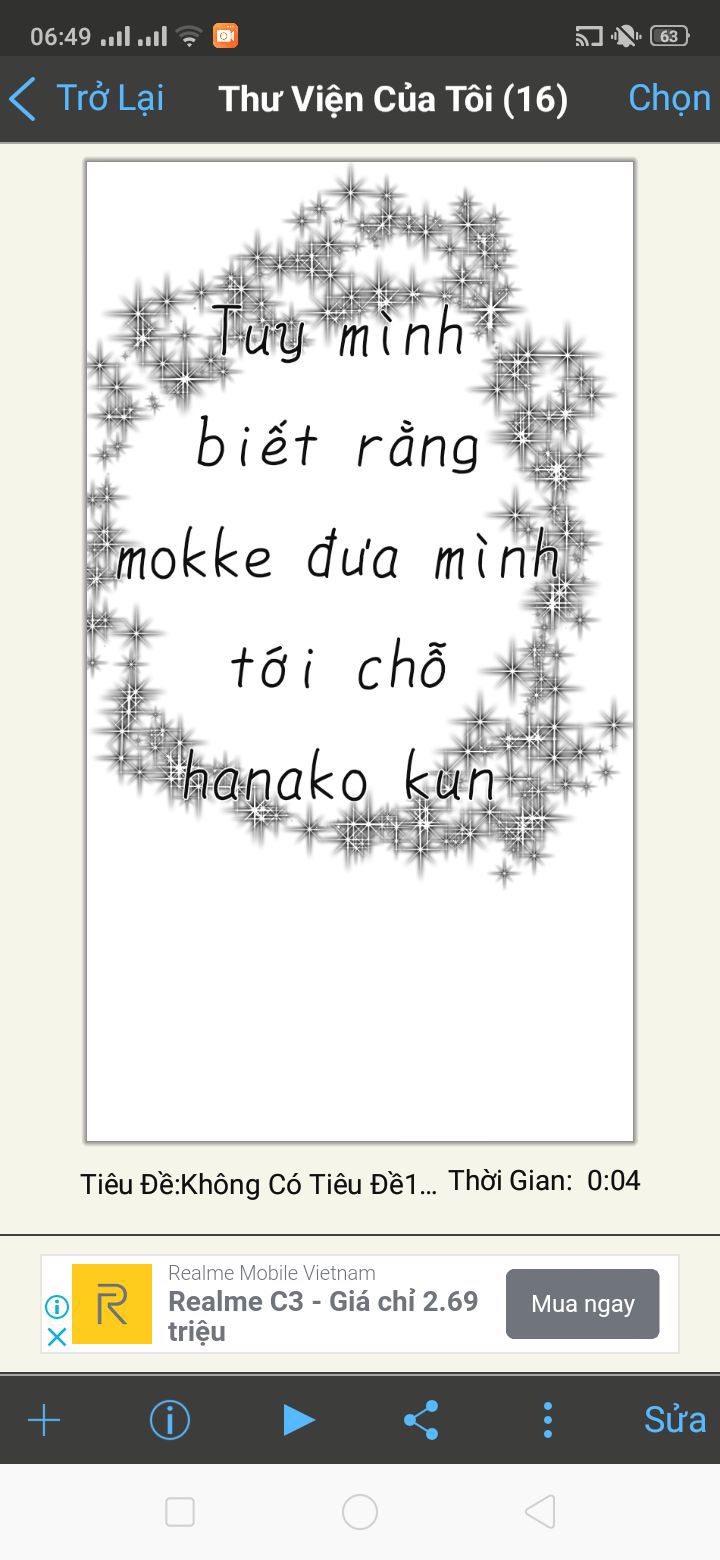Open the info icon details
This screenshot has height=1560, width=720.
(x=170, y=1420)
